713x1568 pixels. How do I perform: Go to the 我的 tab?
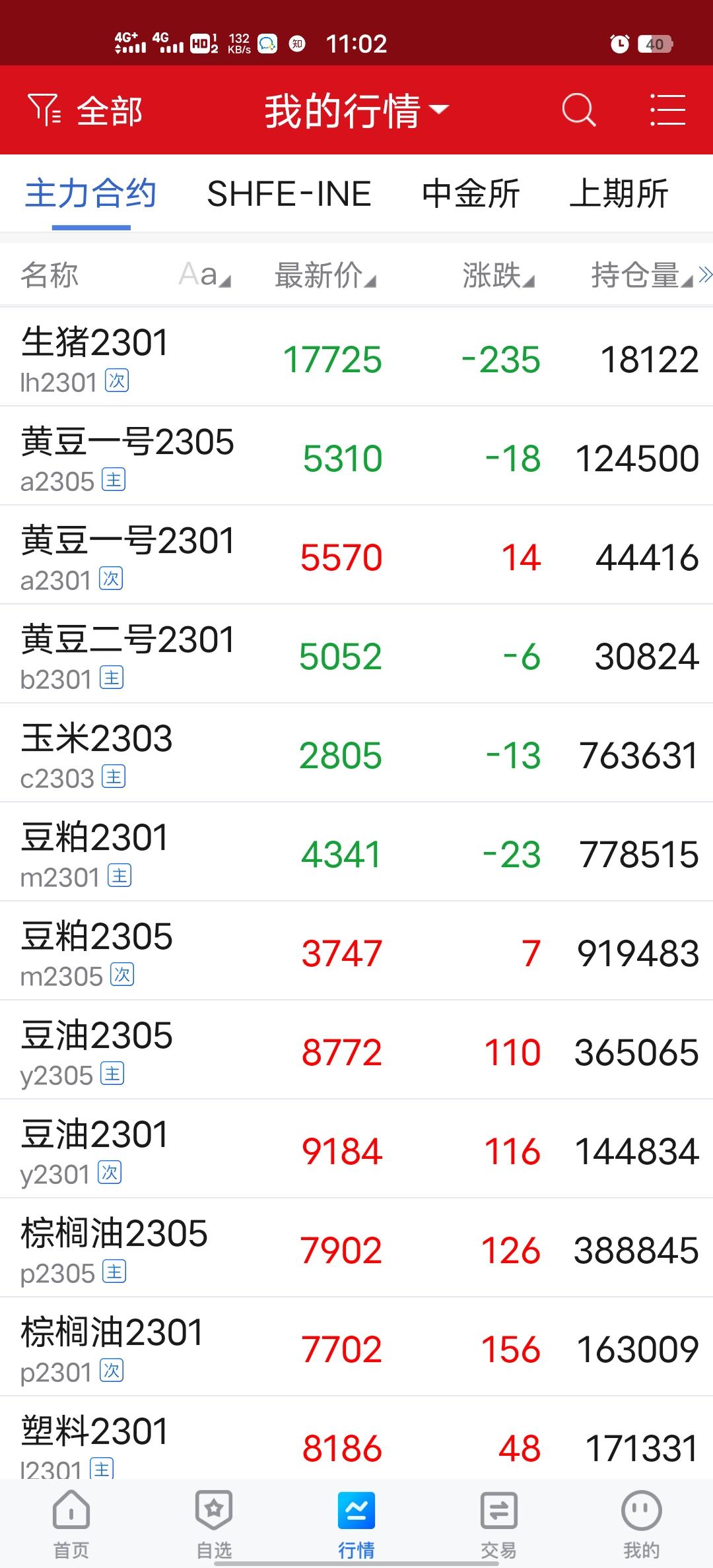coord(642,1523)
